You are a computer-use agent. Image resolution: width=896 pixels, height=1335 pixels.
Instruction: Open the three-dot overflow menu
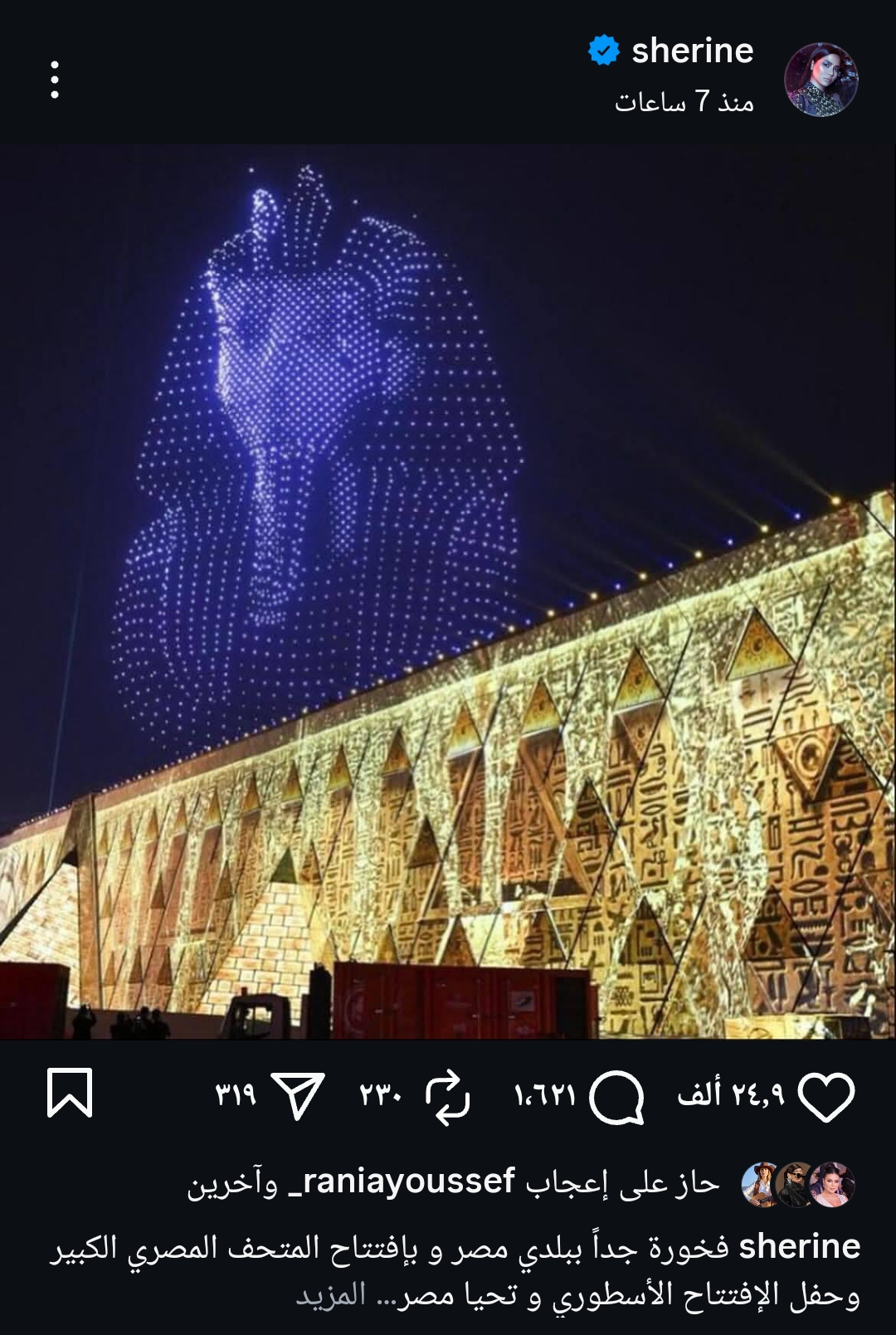coord(55,80)
